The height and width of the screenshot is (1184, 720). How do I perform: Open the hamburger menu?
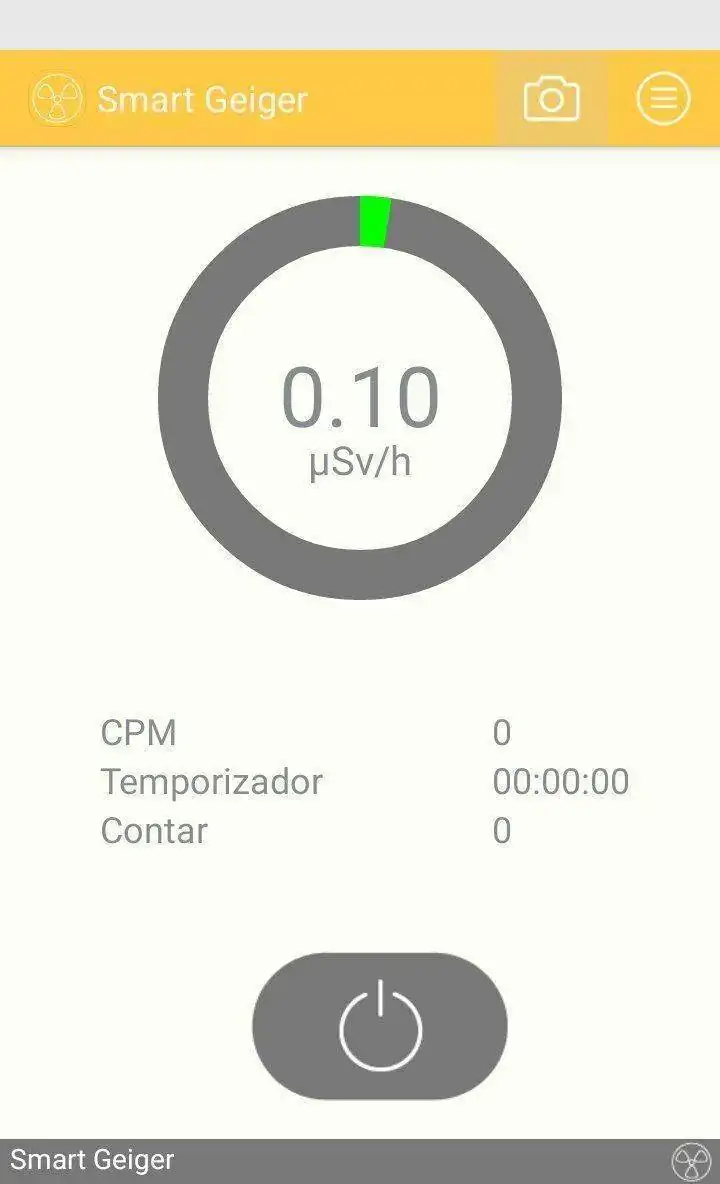click(663, 99)
